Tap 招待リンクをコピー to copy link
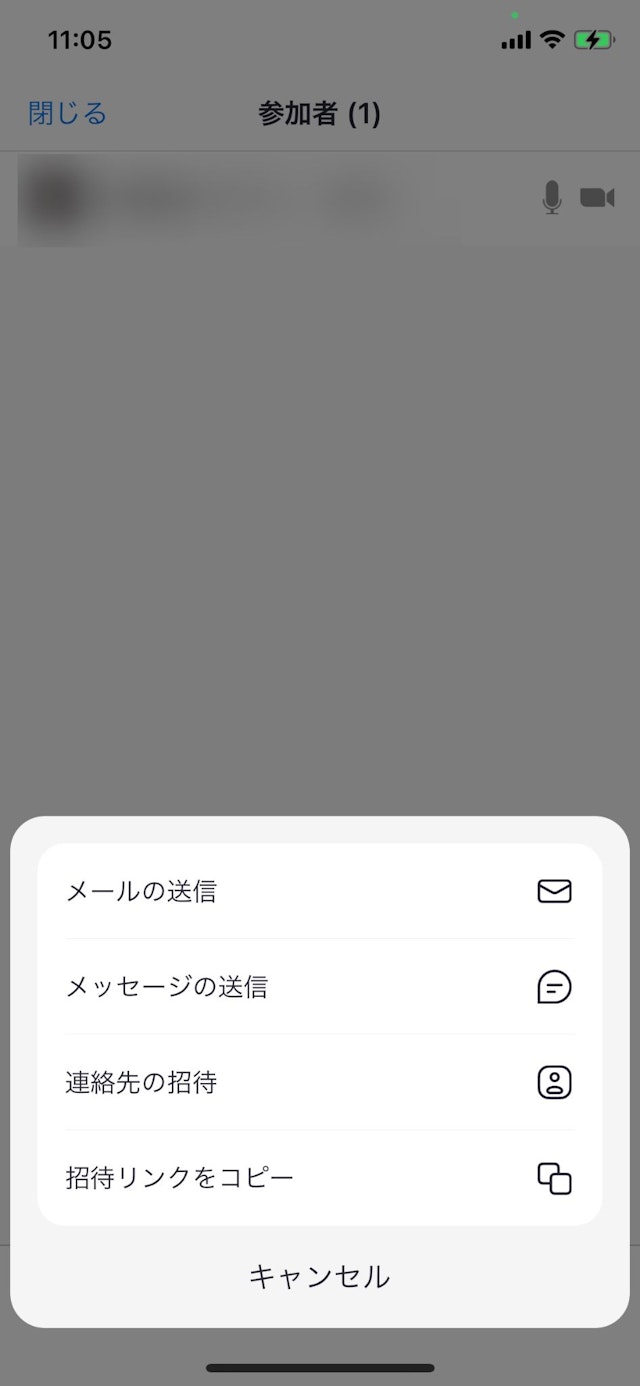Screen dimensions: 640x1386 coord(319,1178)
